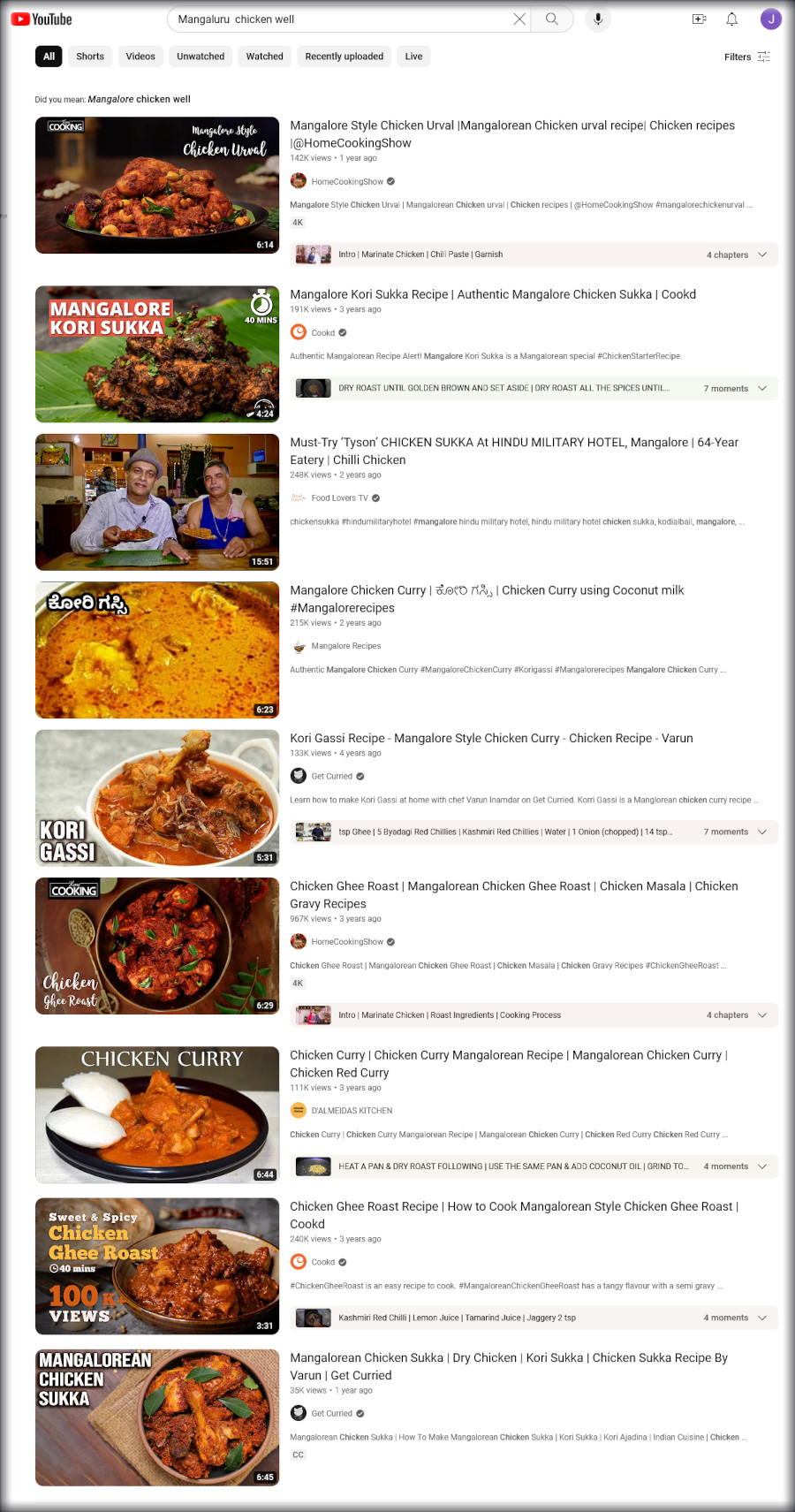
Task: Open the create video icon
Action: 699,19
